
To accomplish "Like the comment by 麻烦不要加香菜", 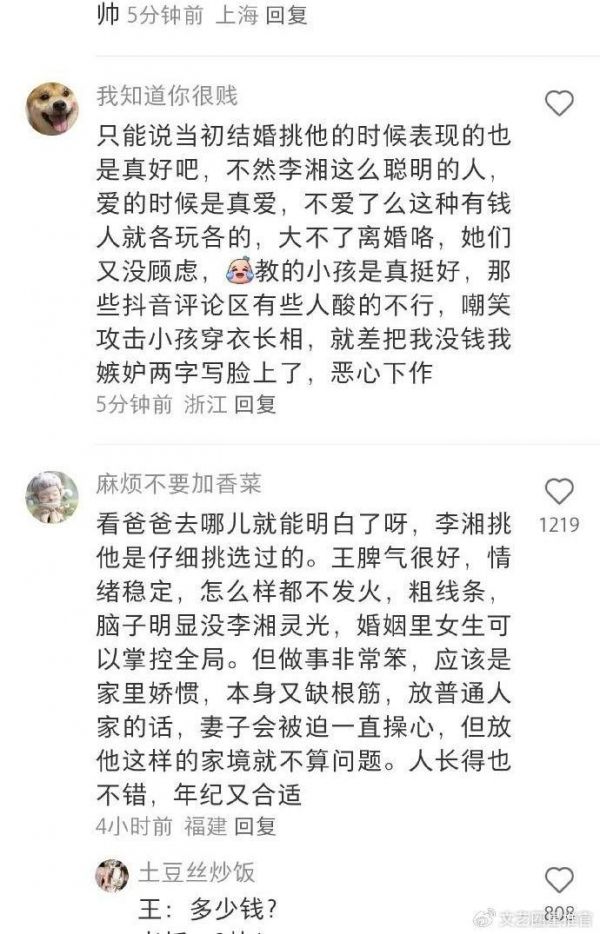I will (x=559, y=491).
